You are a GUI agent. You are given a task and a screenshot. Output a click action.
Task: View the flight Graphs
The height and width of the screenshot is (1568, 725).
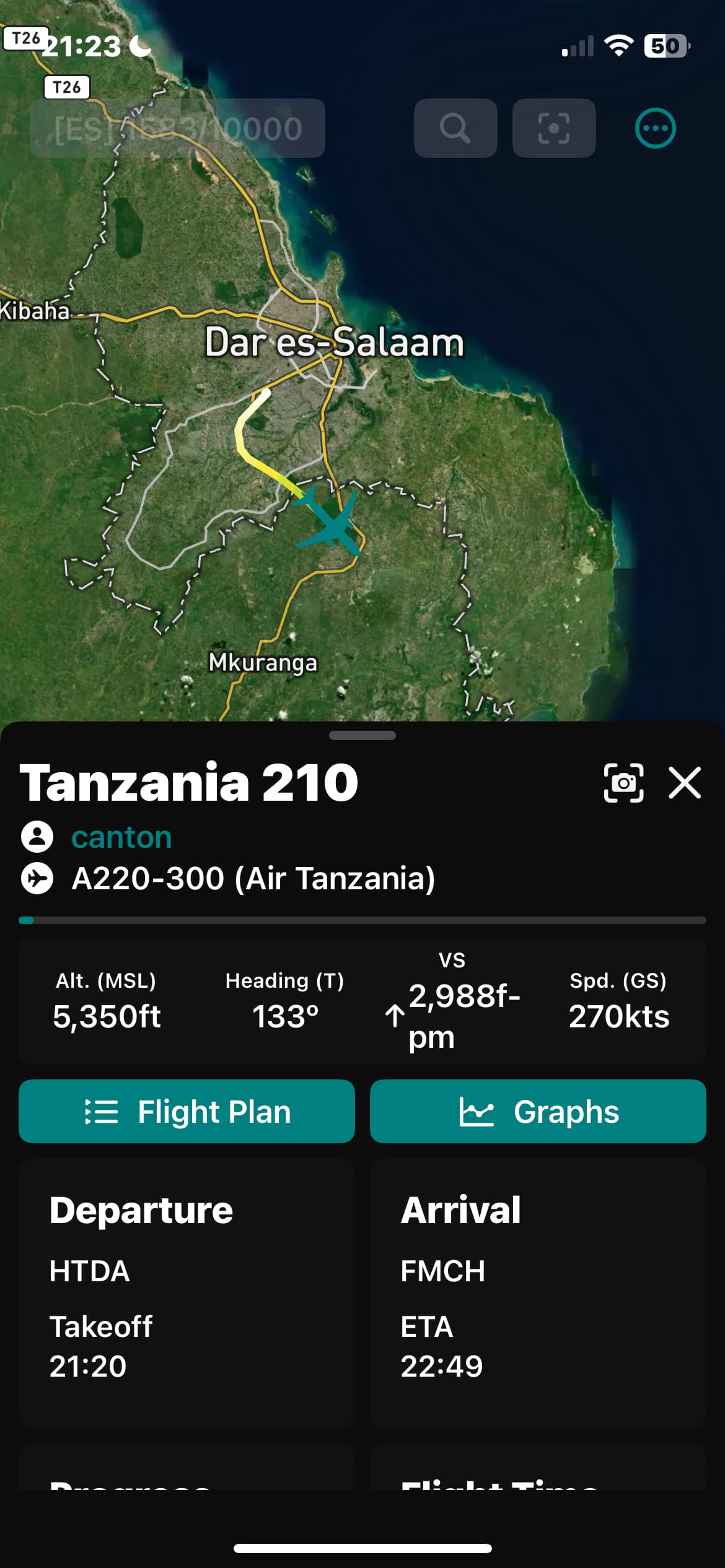click(x=538, y=1111)
